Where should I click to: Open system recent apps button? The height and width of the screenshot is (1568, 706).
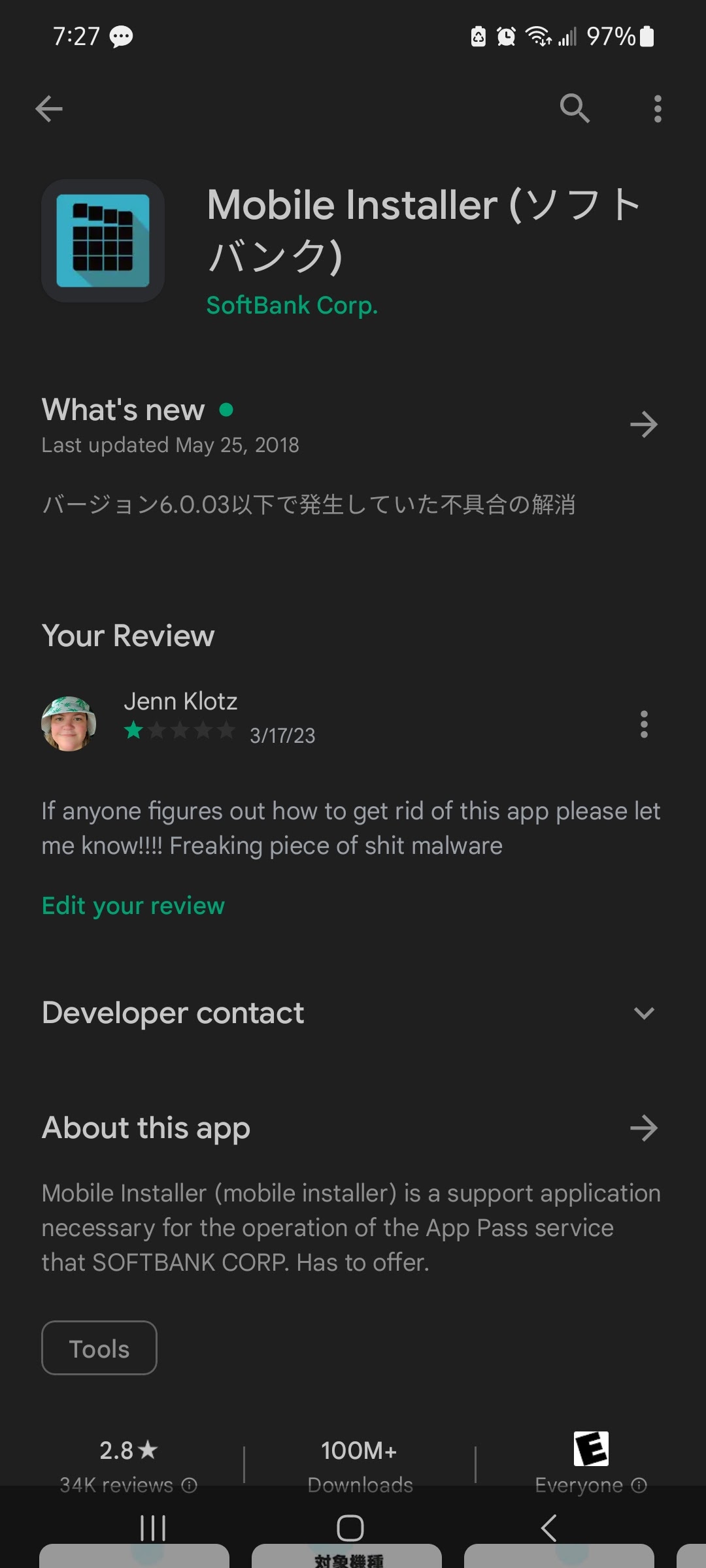tap(153, 1528)
